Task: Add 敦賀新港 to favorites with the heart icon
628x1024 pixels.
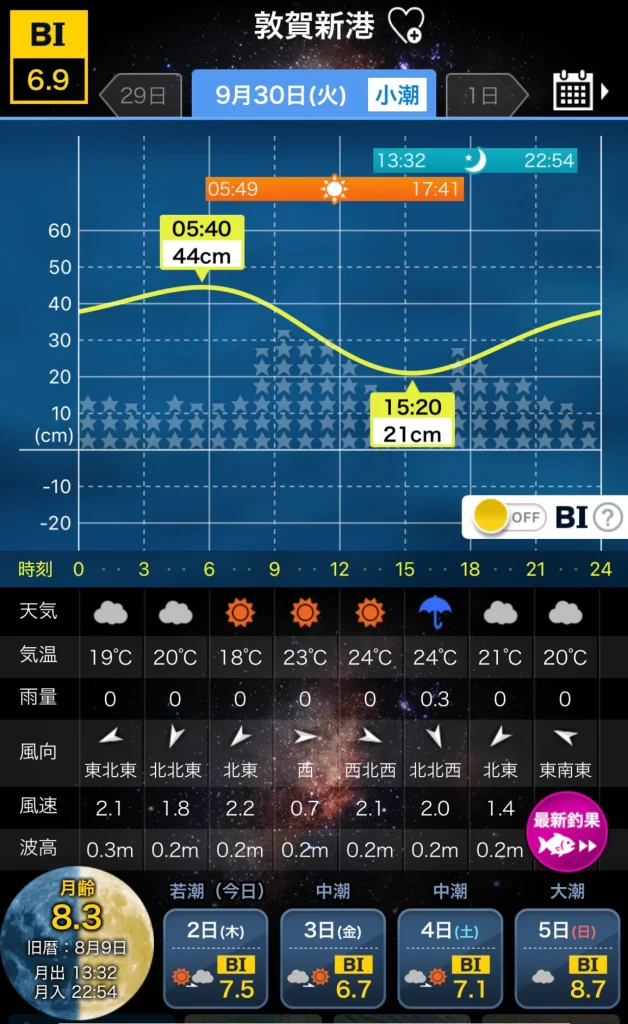Action: [406, 26]
